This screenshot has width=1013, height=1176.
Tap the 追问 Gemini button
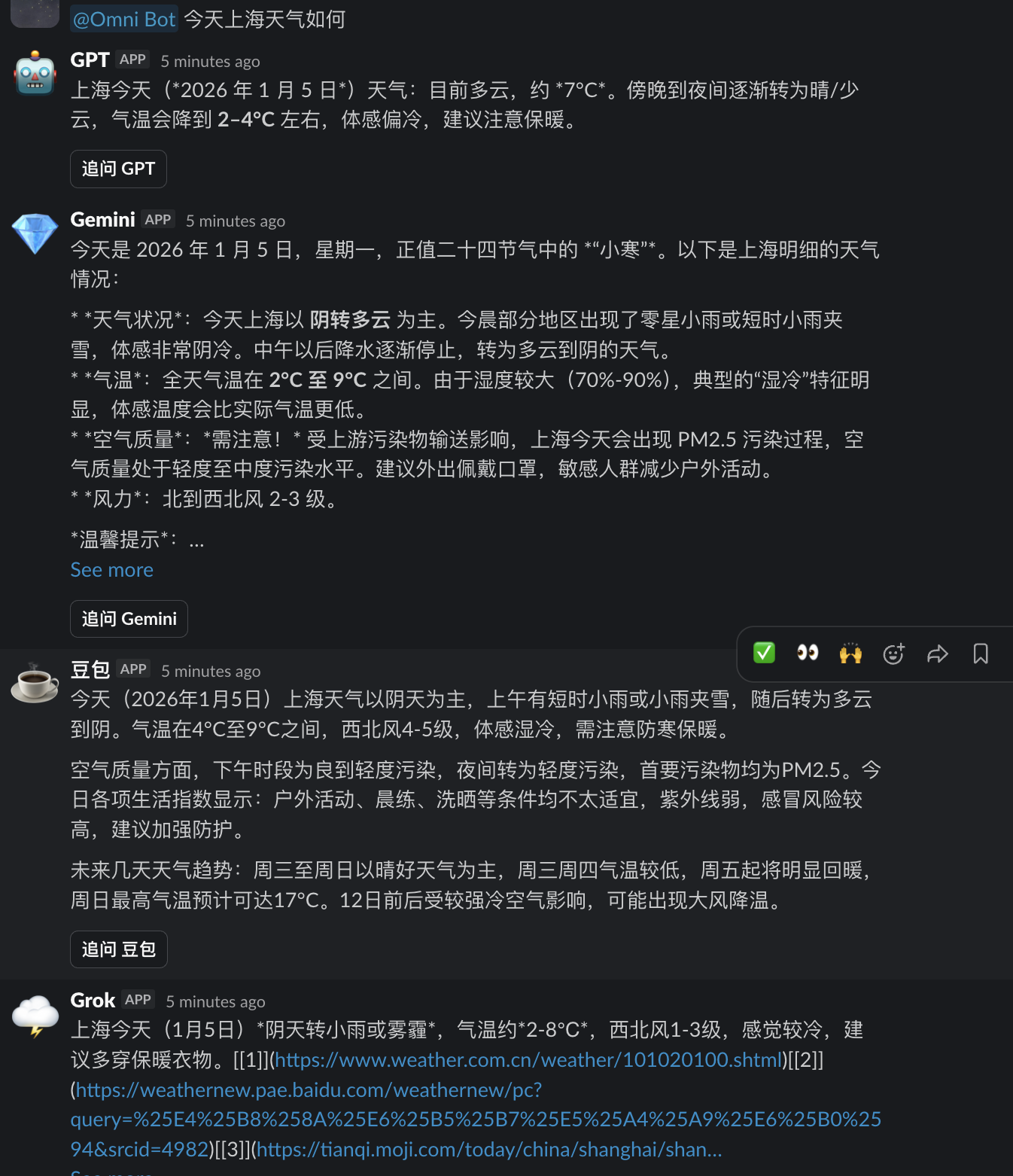[129, 619]
